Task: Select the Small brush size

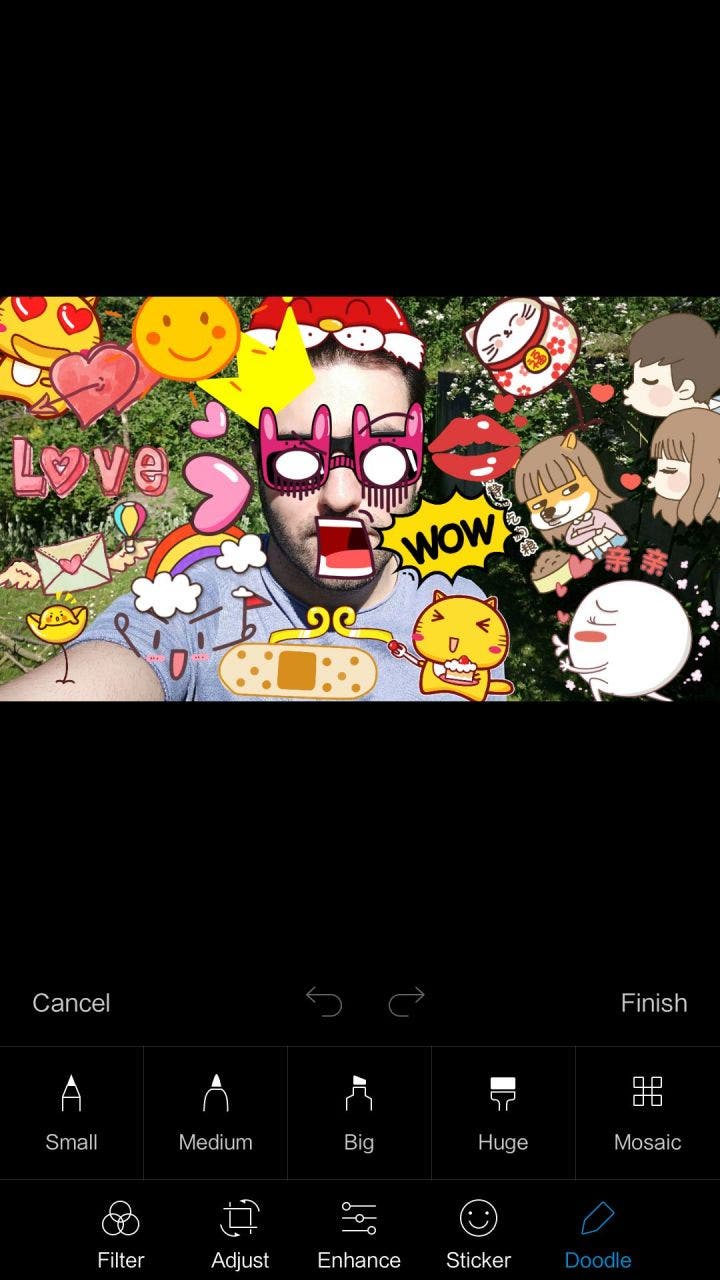Action: coord(71,1112)
